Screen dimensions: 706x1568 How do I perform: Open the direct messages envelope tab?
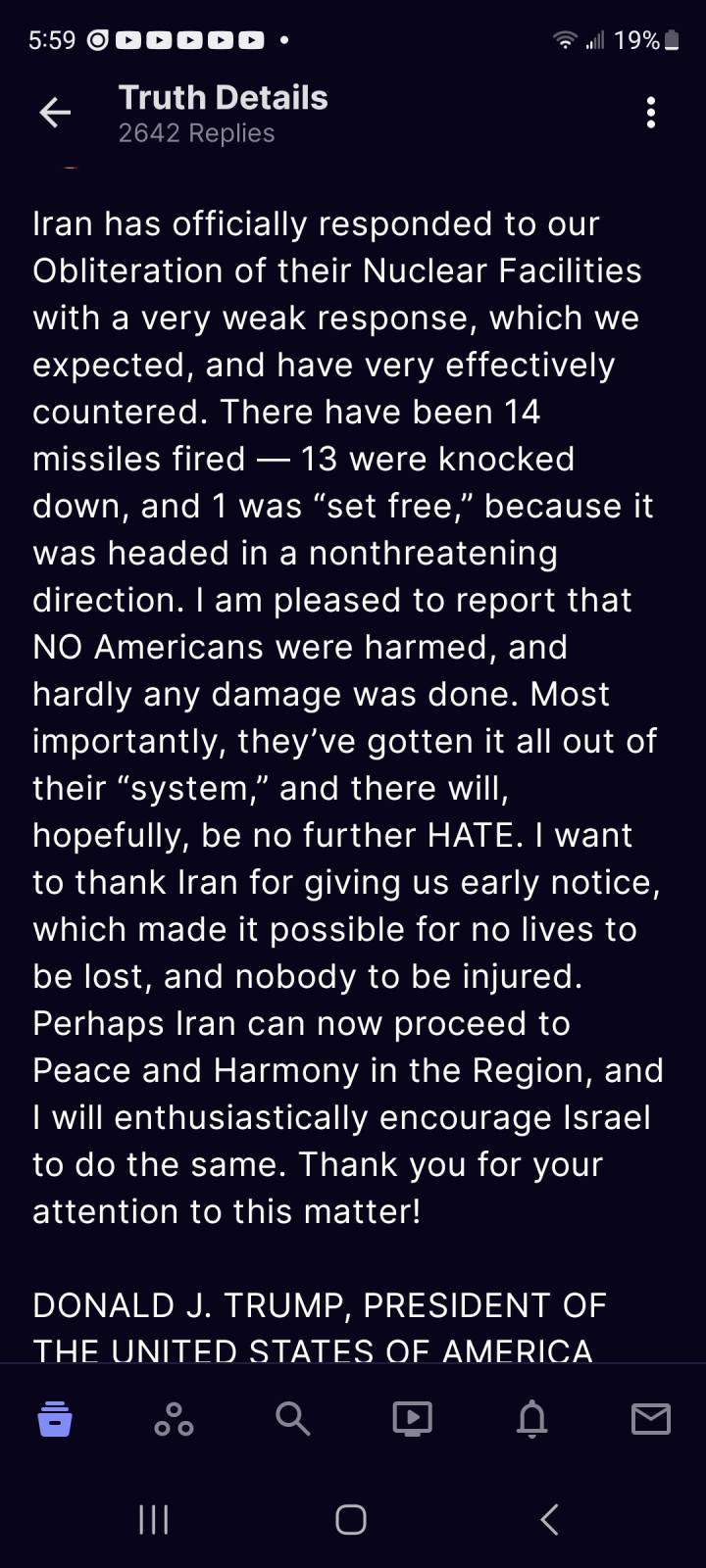tap(651, 1418)
